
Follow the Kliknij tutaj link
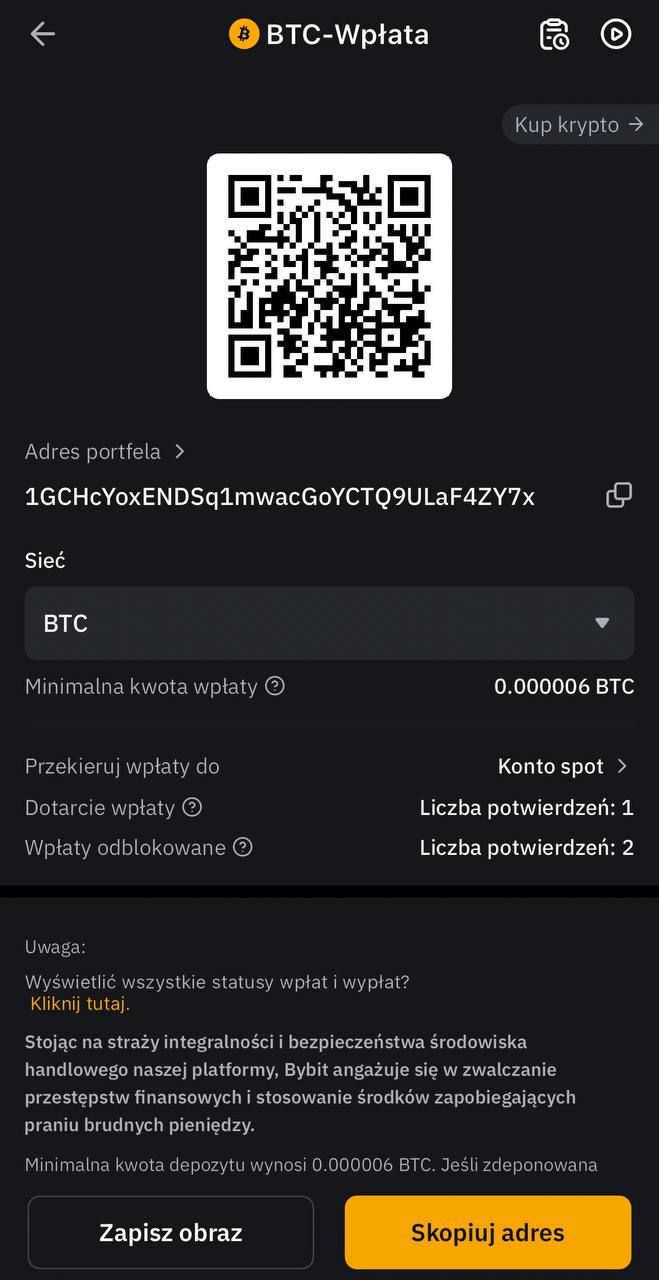click(80, 1004)
